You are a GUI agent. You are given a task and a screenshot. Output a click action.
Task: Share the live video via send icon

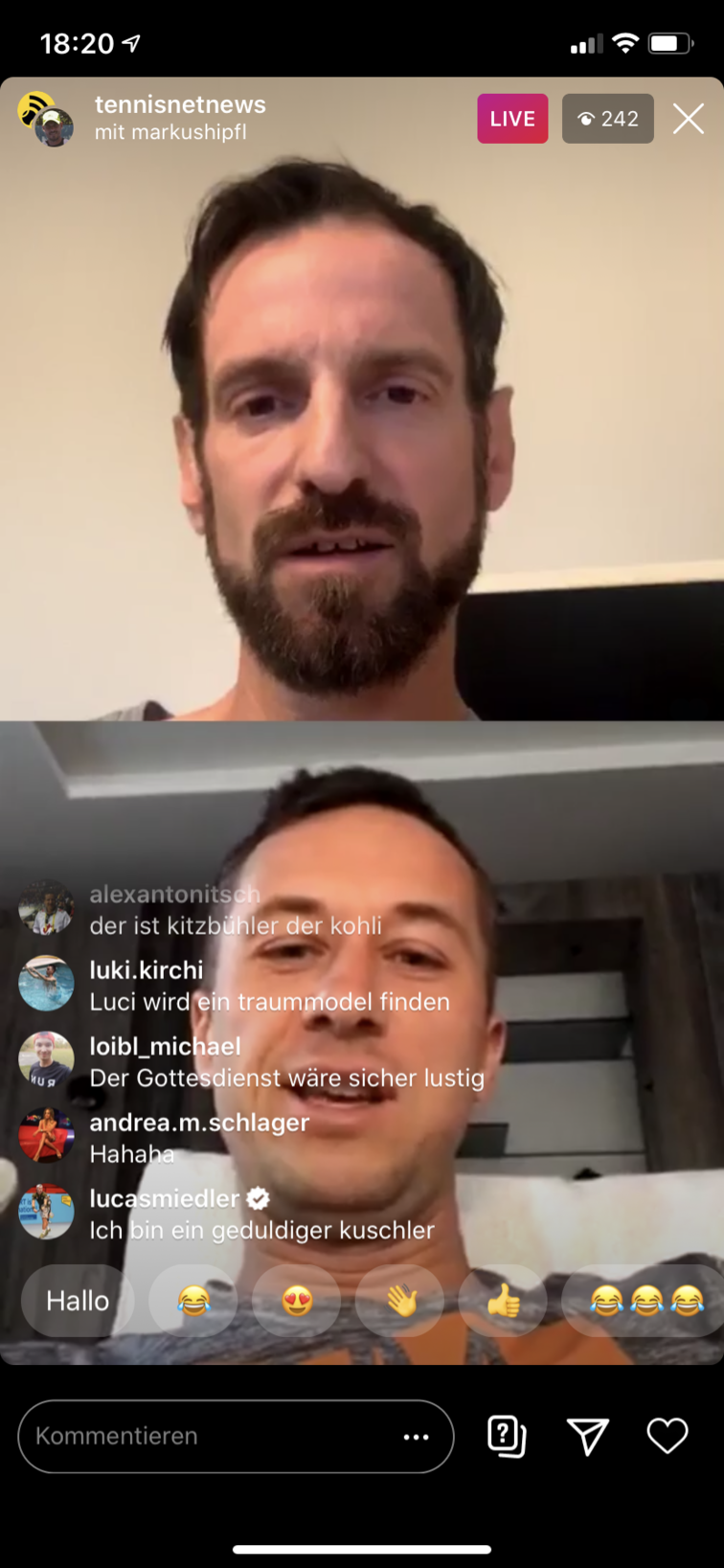[x=587, y=1436]
